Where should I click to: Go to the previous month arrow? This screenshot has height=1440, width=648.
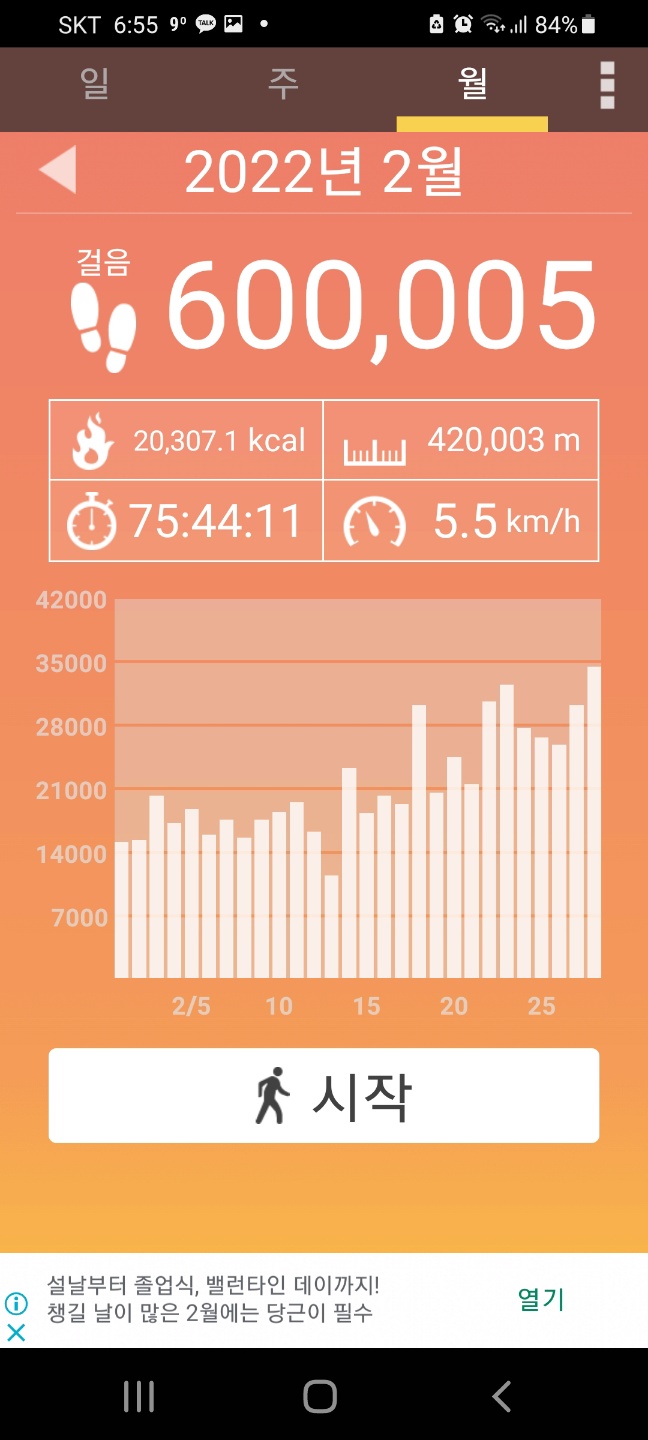(x=58, y=170)
